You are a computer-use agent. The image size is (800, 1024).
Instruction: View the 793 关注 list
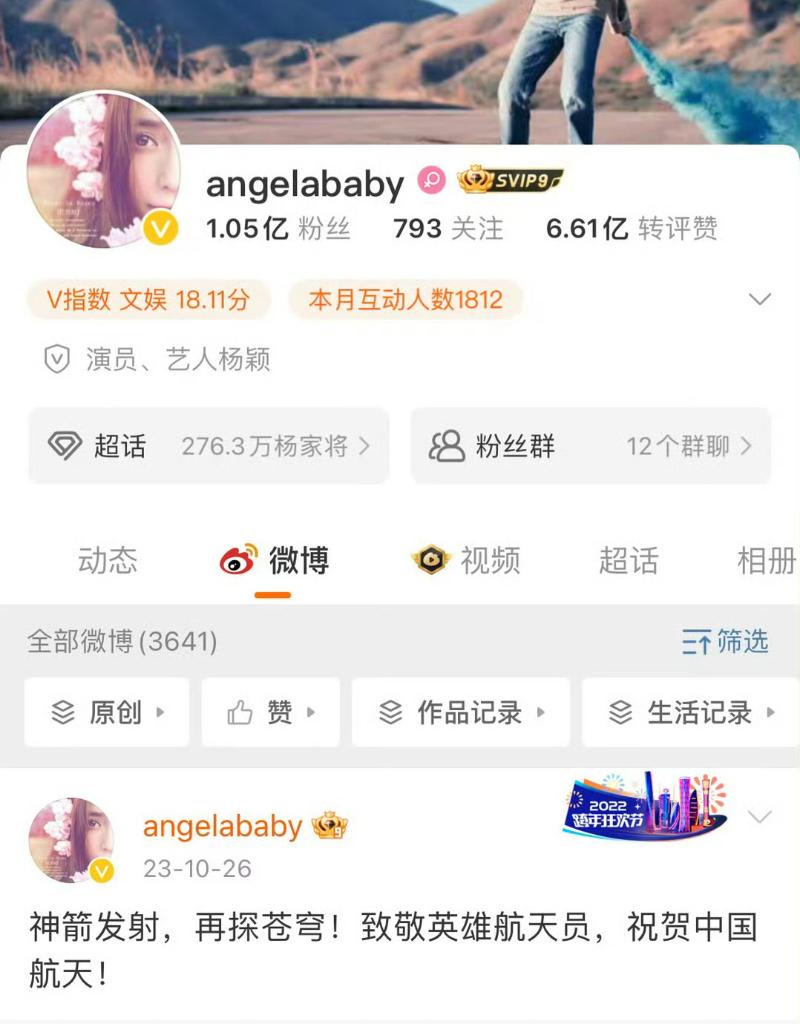point(448,228)
